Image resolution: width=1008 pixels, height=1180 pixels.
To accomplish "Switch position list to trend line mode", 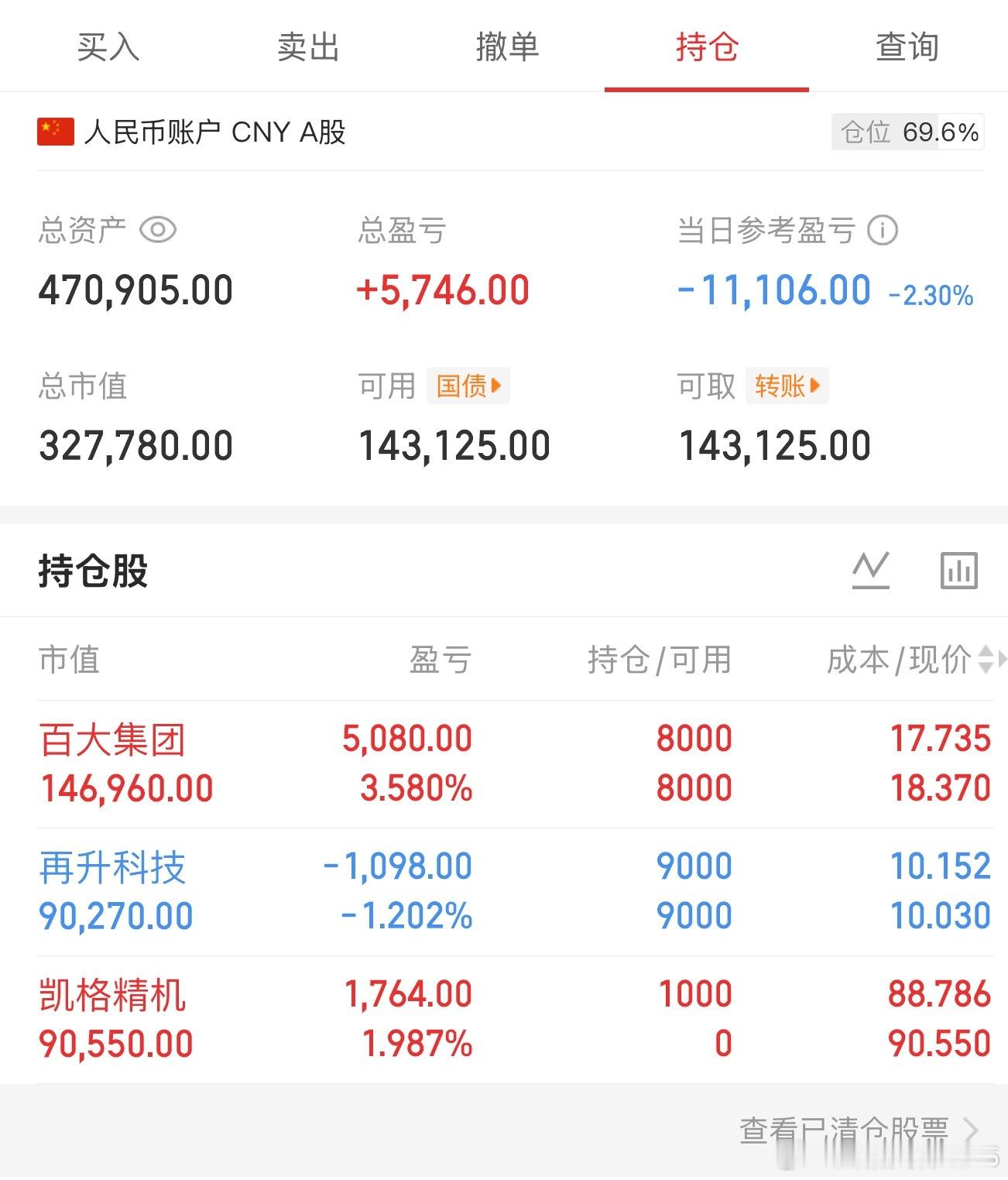I will click(870, 571).
